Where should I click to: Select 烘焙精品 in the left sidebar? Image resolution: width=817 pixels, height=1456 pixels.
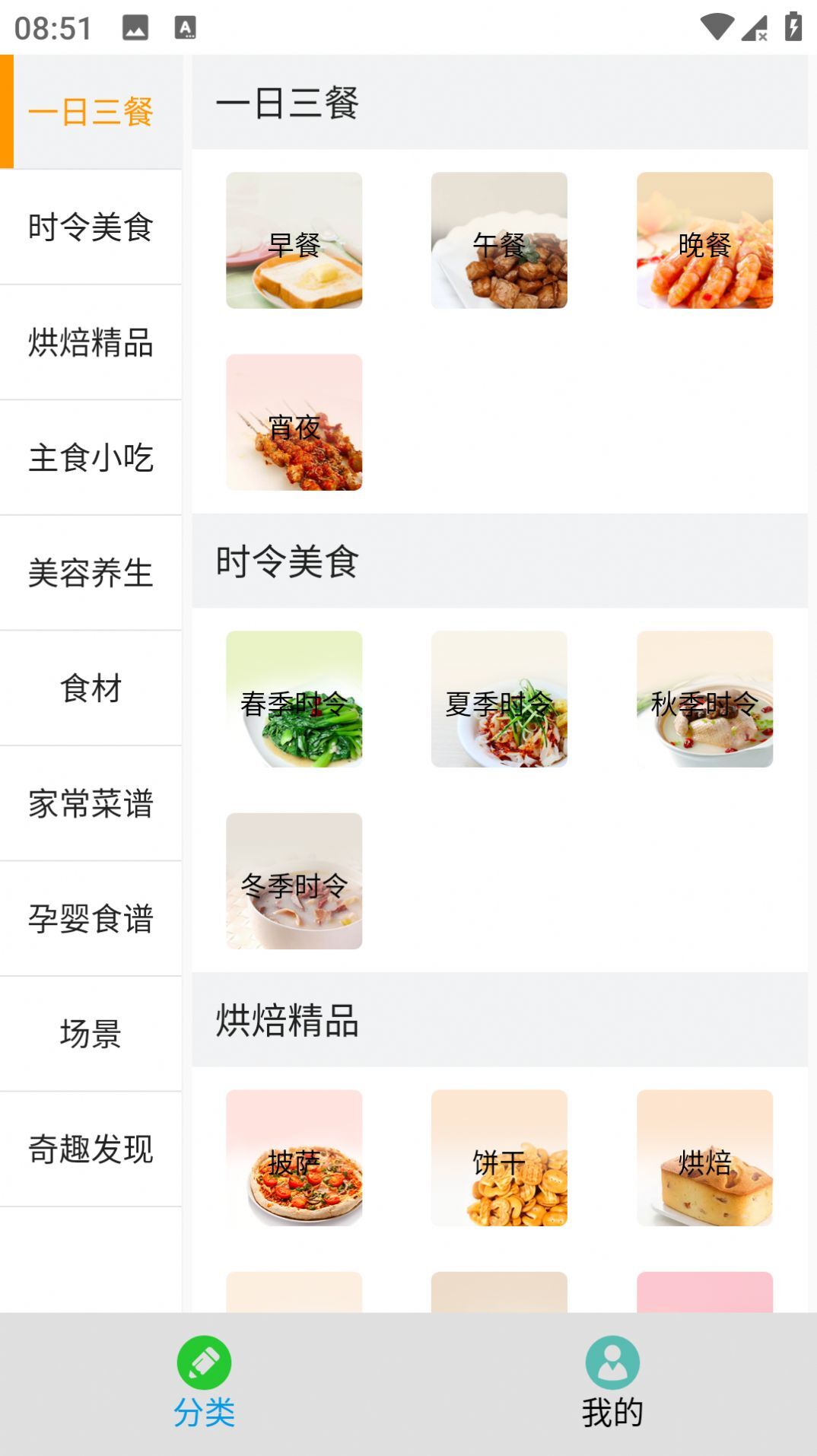coord(91,344)
